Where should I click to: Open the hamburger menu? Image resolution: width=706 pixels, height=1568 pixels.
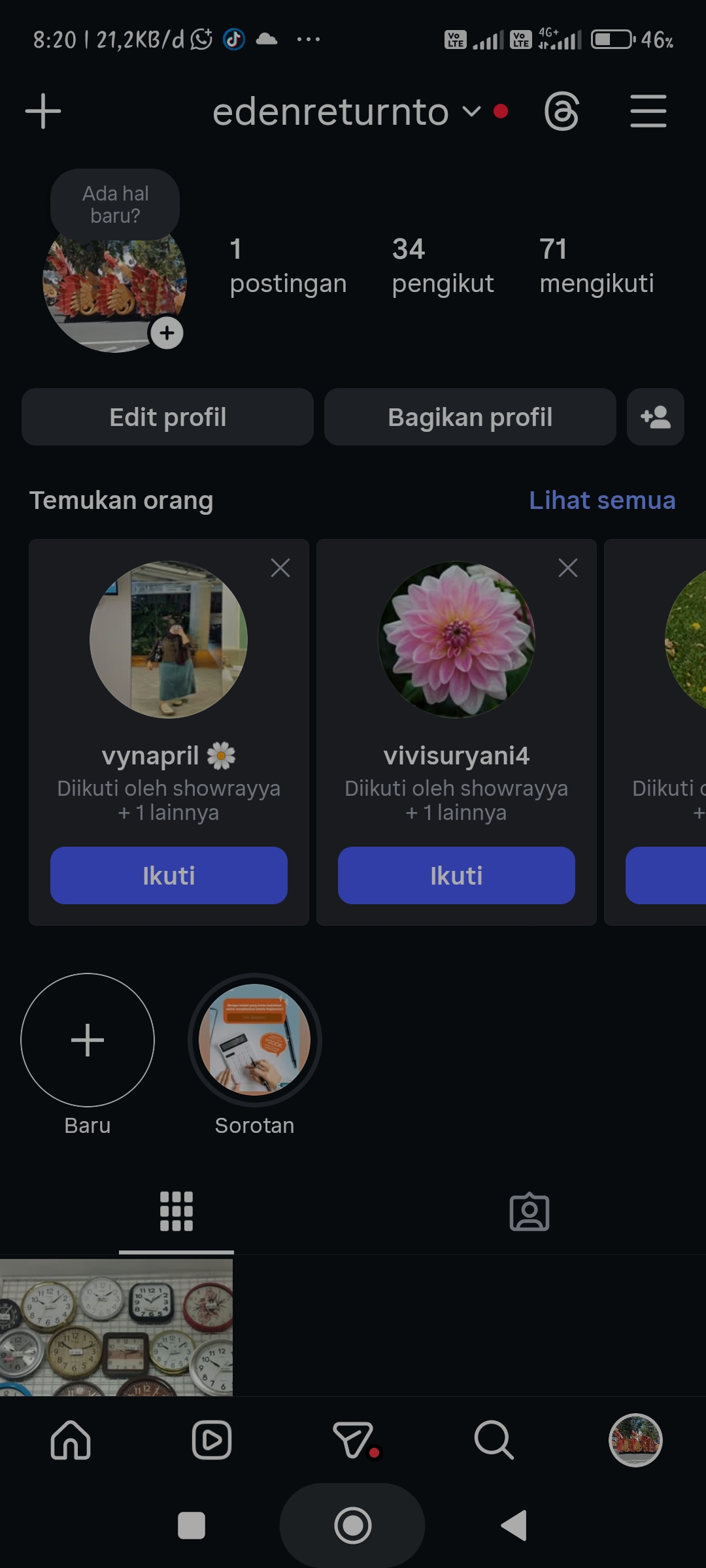tap(648, 111)
